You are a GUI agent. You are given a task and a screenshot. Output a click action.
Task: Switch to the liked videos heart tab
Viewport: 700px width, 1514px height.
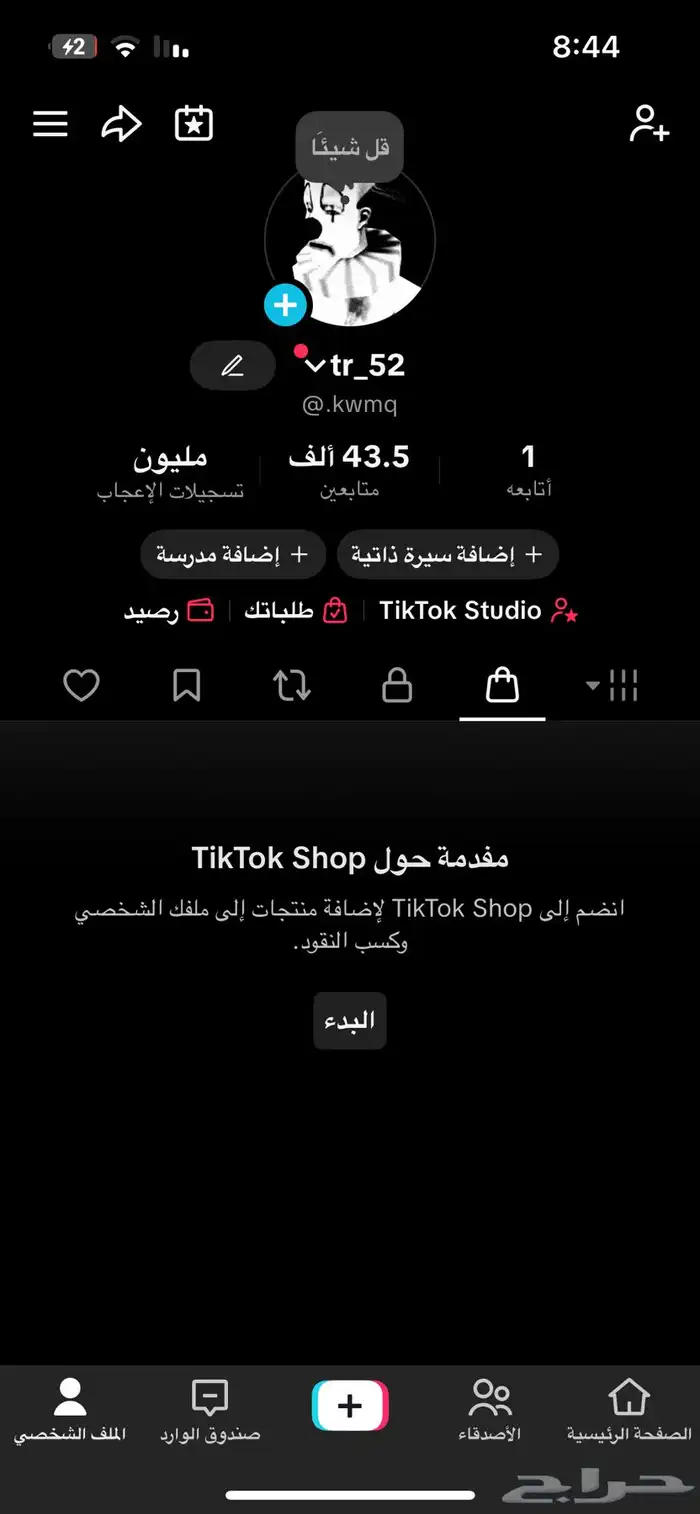(81, 686)
